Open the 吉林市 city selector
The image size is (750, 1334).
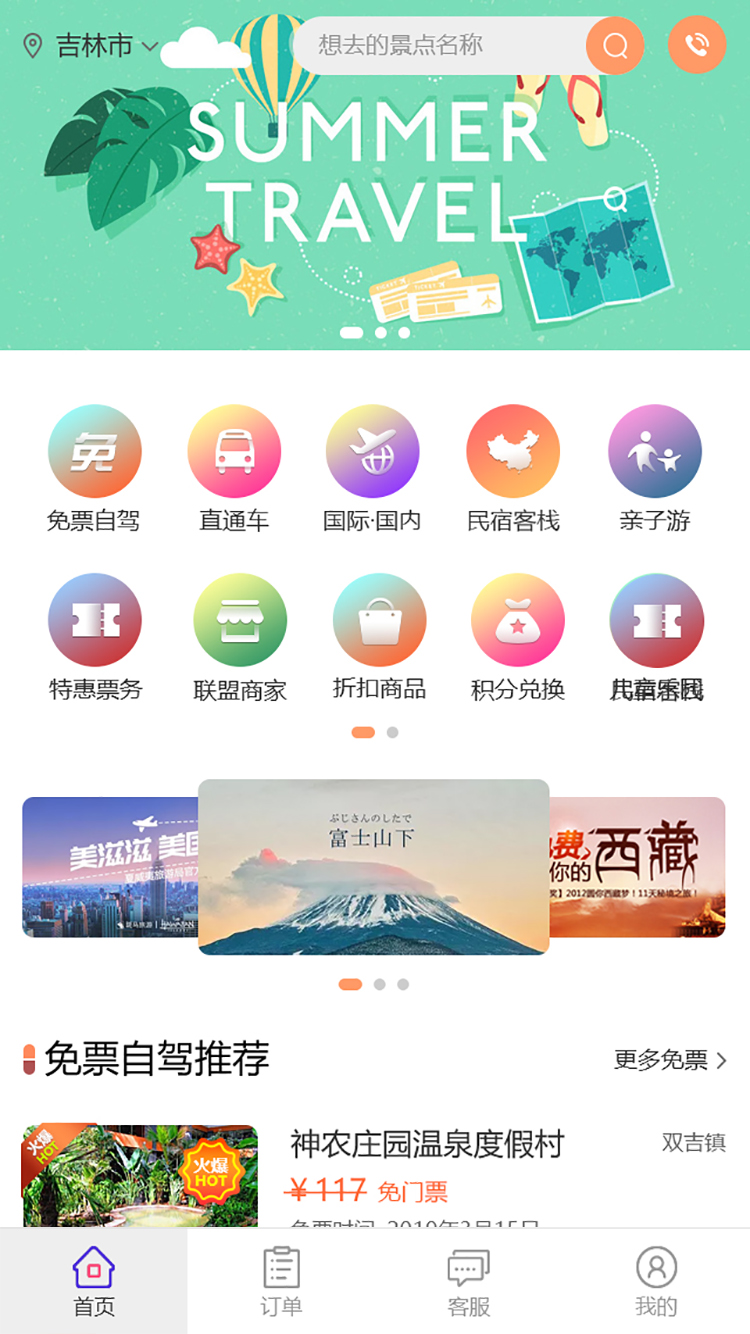tap(92, 46)
